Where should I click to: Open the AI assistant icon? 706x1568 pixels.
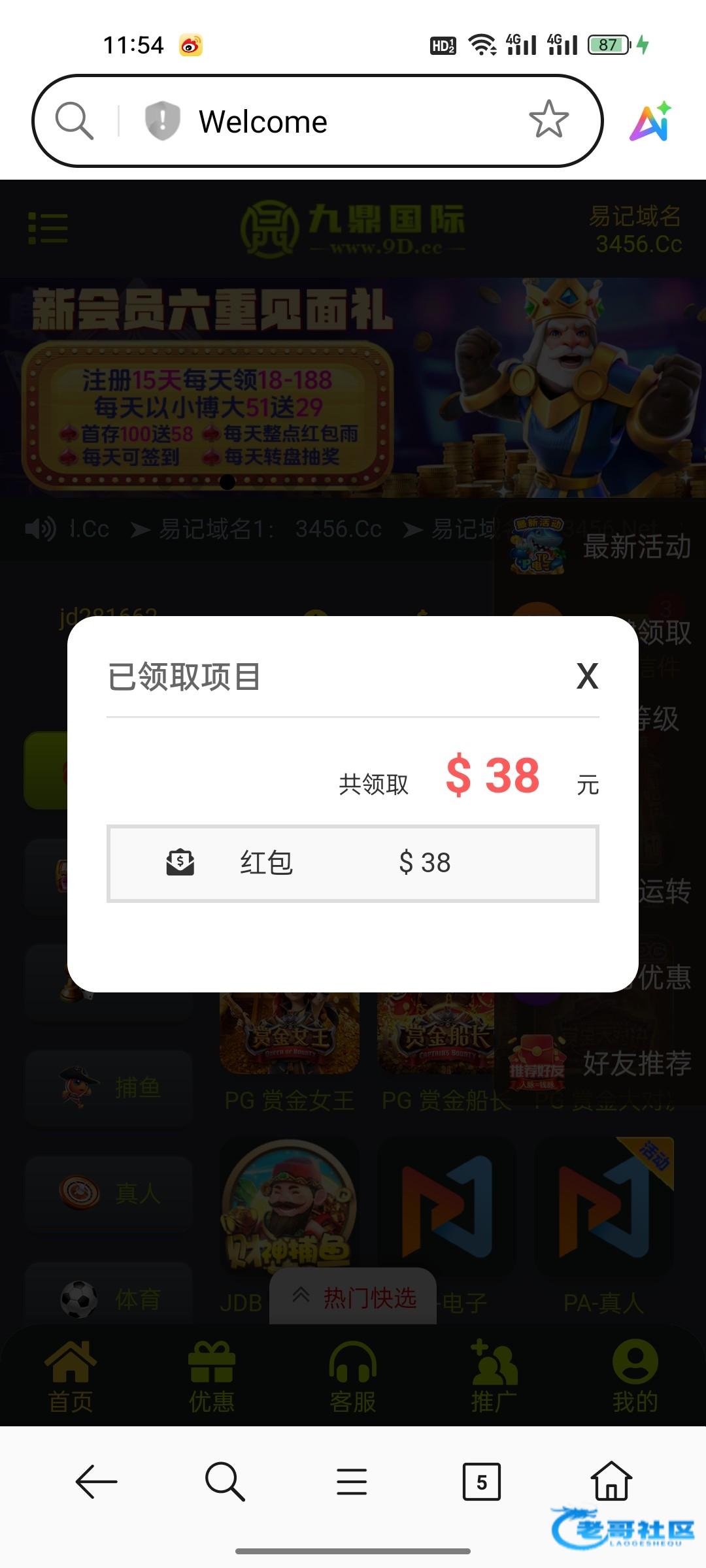click(650, 122)
